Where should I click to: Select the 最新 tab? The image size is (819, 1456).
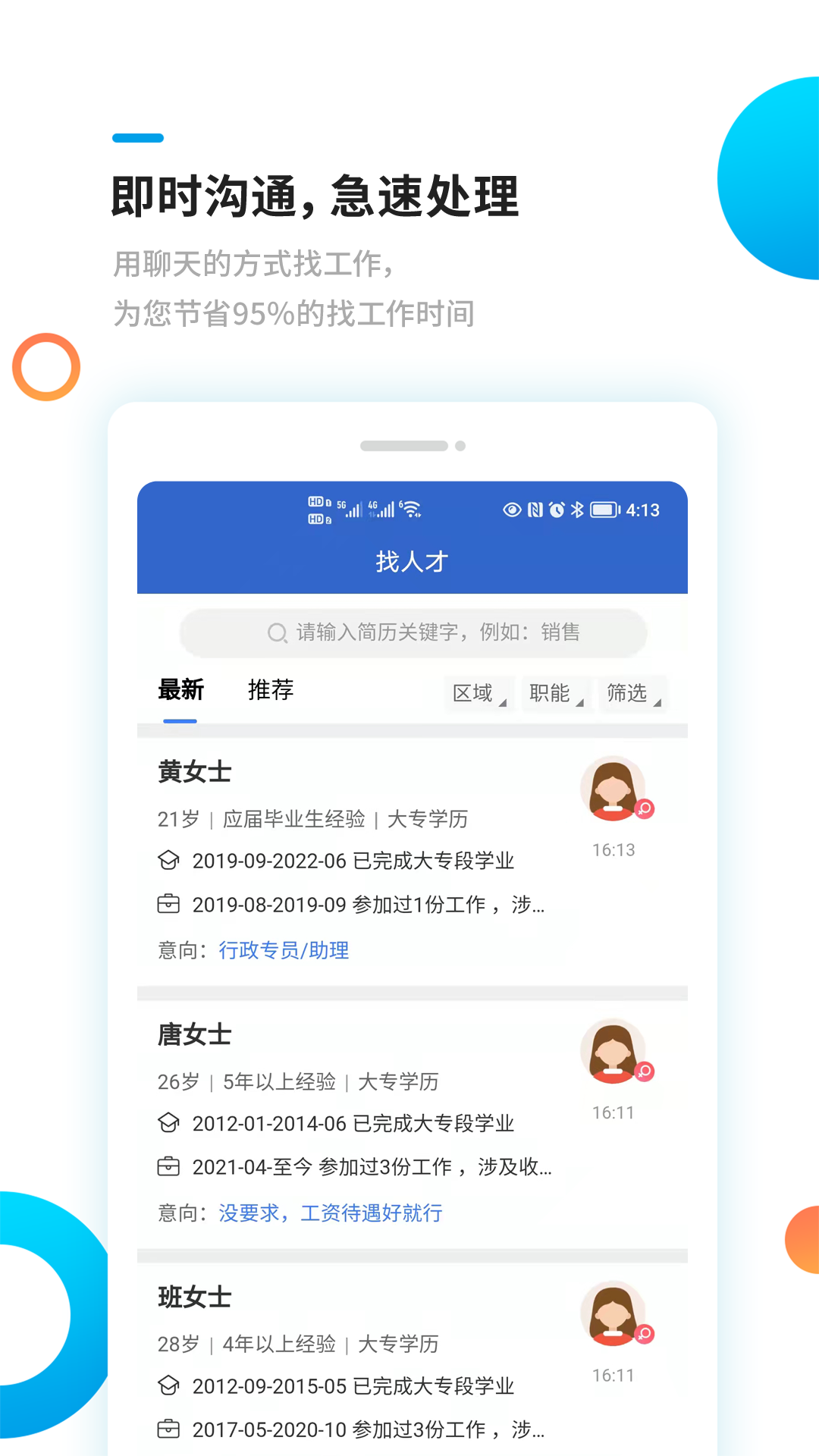(180, 690)
